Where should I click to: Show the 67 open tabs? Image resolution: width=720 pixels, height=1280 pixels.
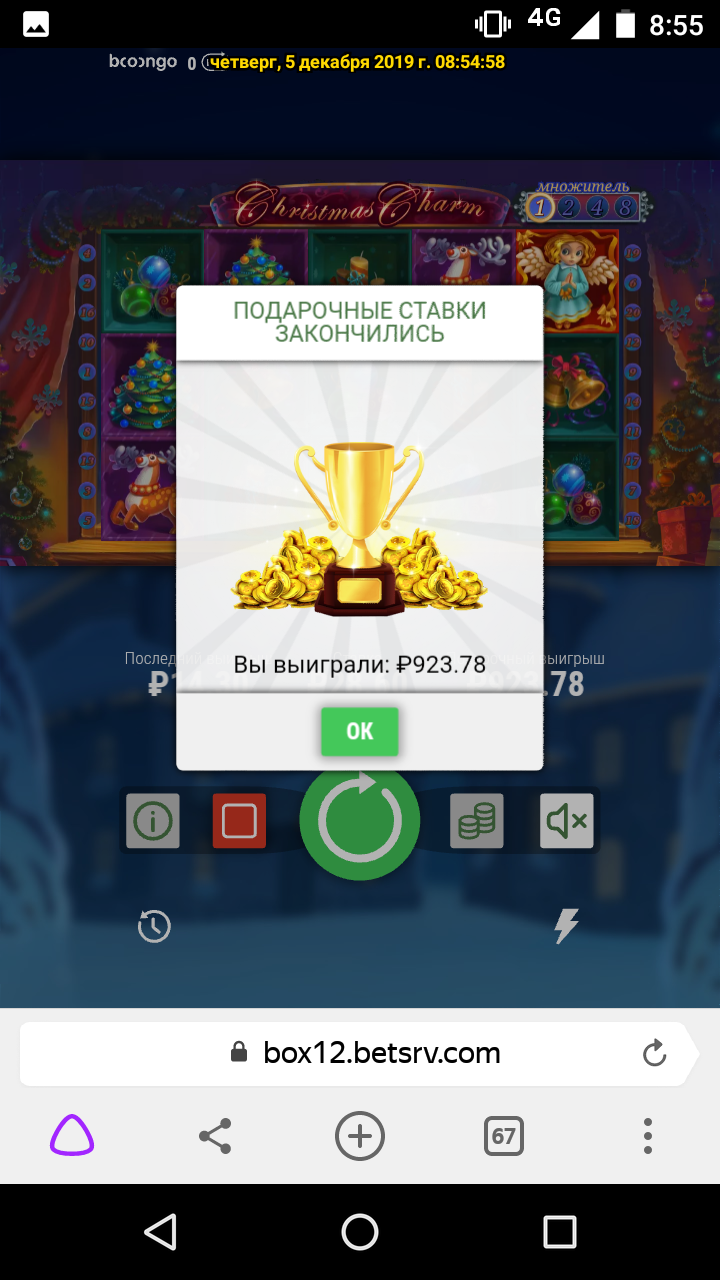pos(504,1136)
